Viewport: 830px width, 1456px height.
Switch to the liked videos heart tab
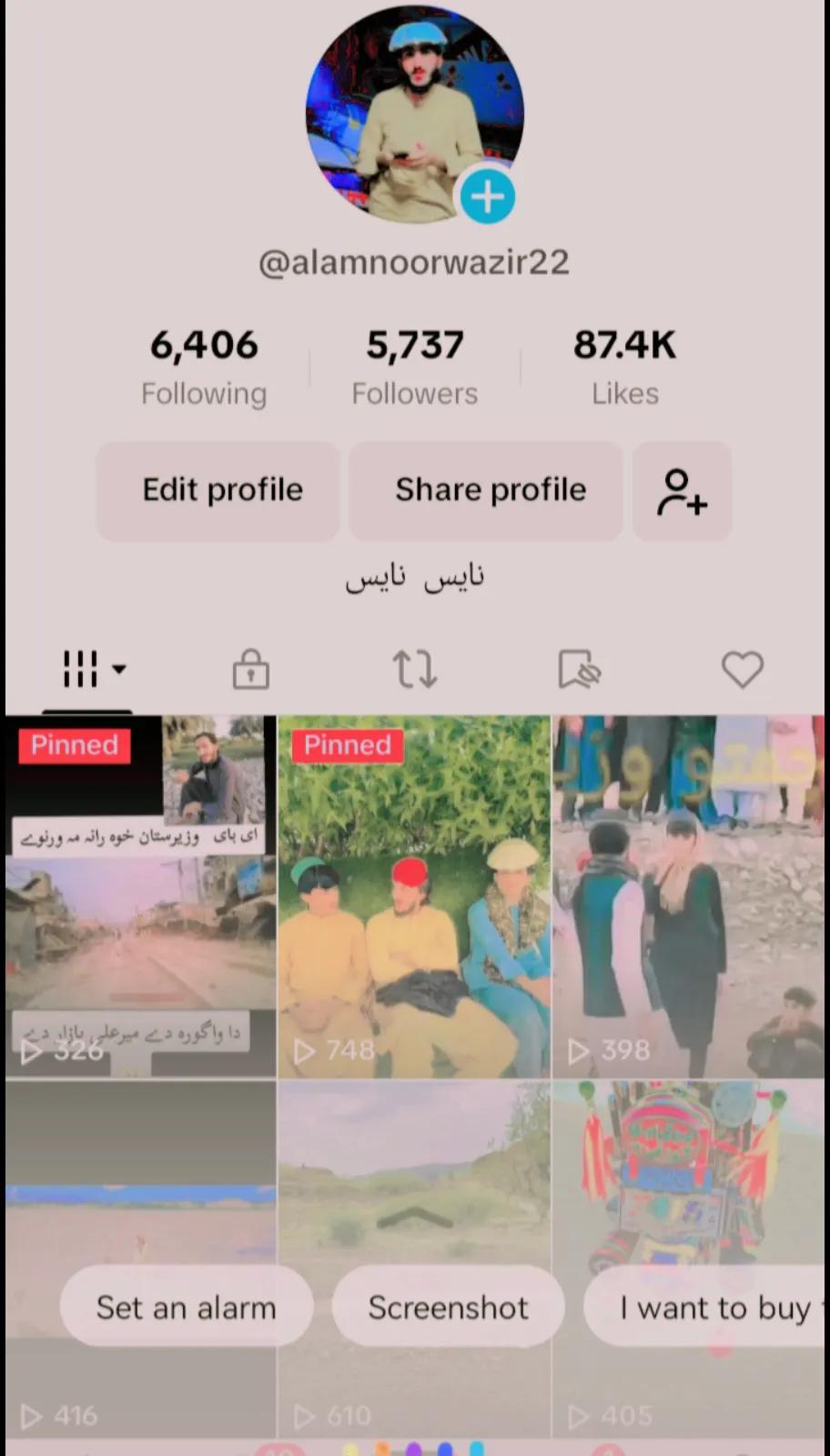pos(743,670)
